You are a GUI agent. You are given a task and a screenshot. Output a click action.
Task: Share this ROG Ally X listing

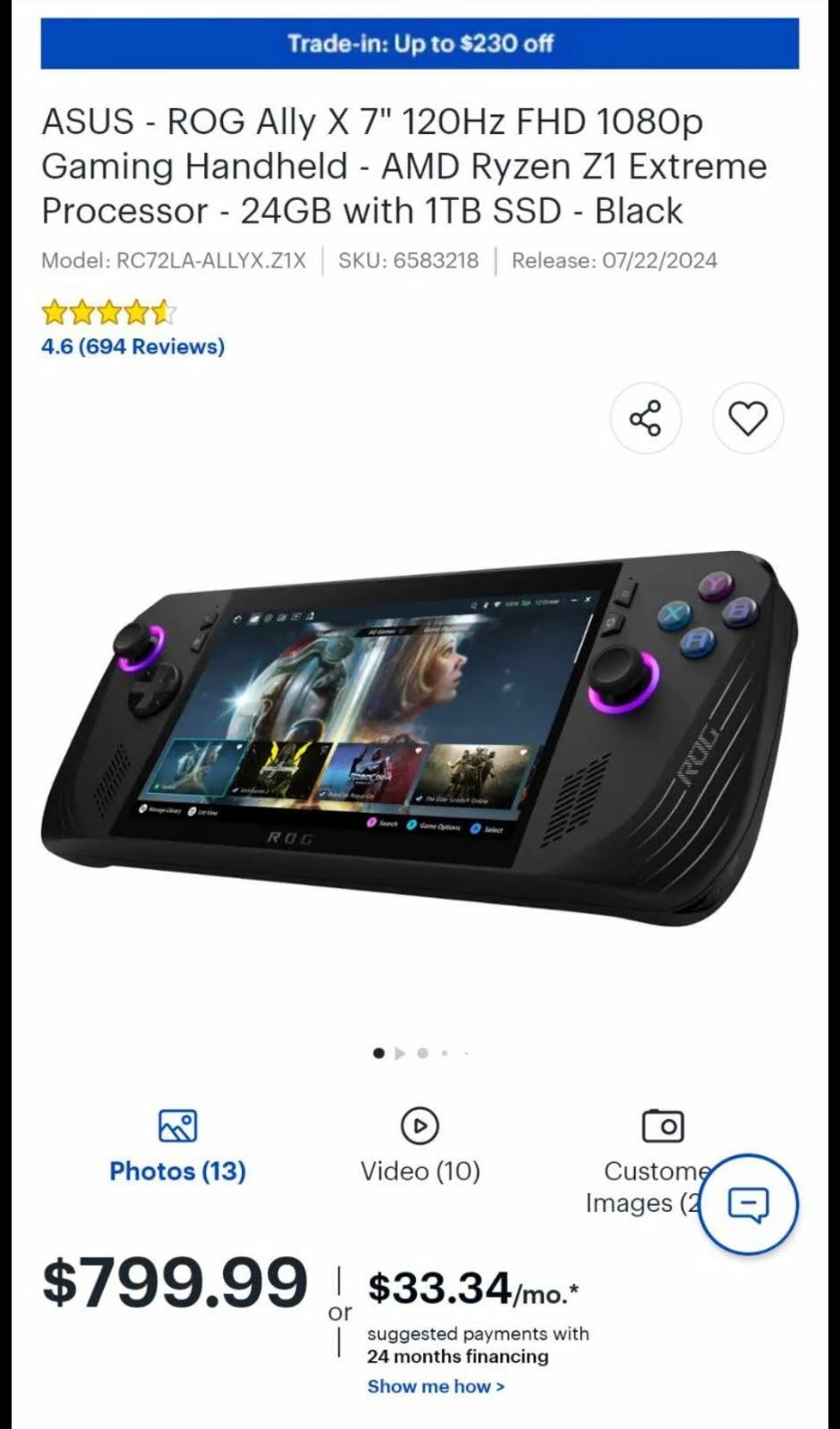click(x=645, y=418)
